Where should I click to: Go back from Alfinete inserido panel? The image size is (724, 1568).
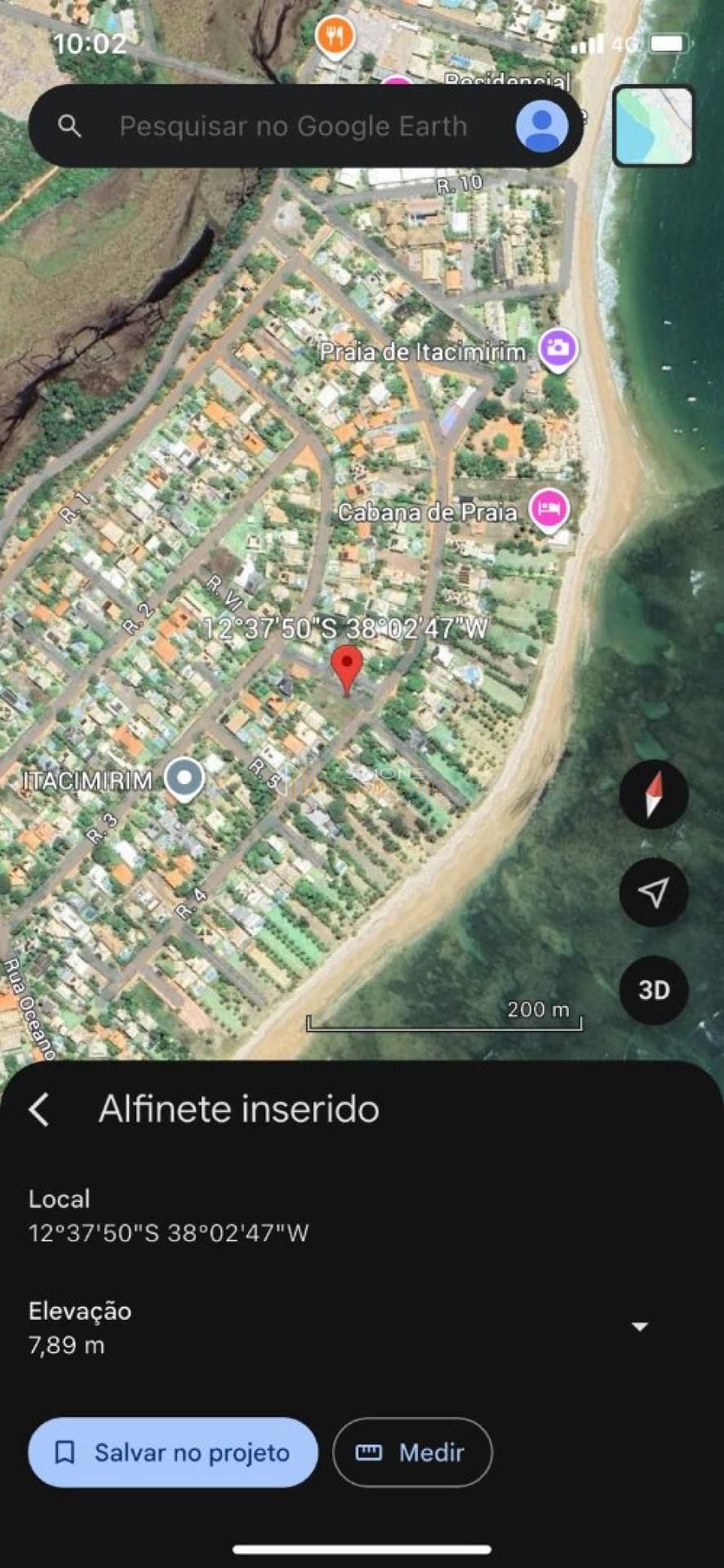coord(39,1110)
